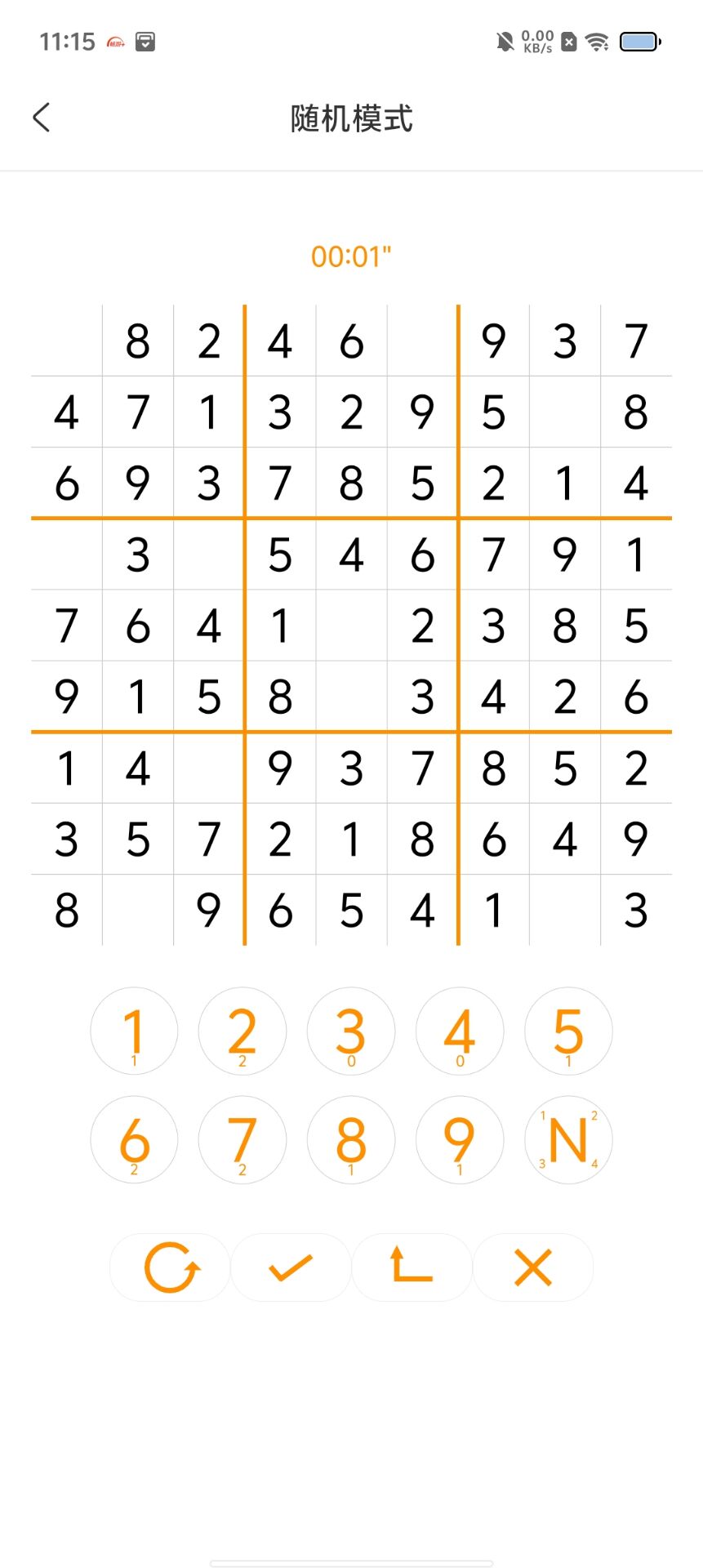Tap the number 3 key
703x1568 pixels.
[351, 1031]
